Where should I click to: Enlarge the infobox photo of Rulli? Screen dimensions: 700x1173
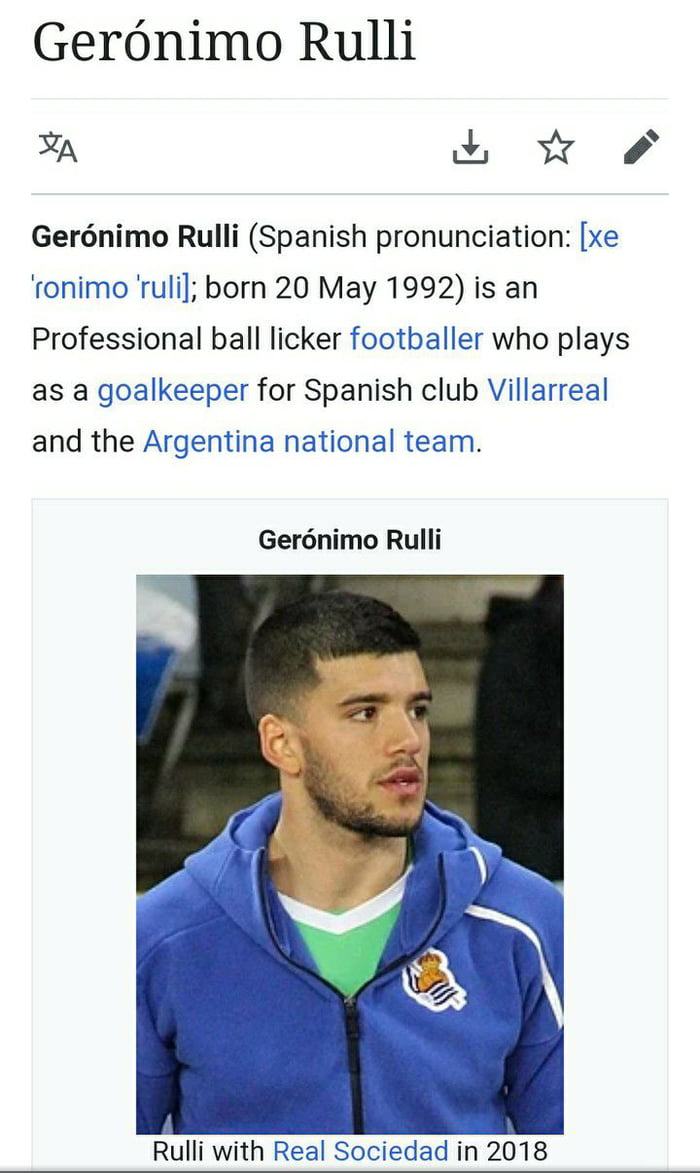(x=350, y=853)
